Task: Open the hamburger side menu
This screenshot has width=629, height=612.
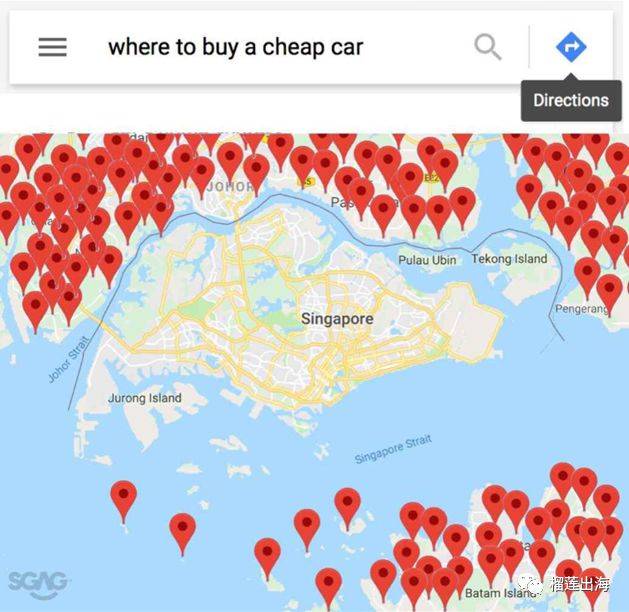Action: click(52, 47)
